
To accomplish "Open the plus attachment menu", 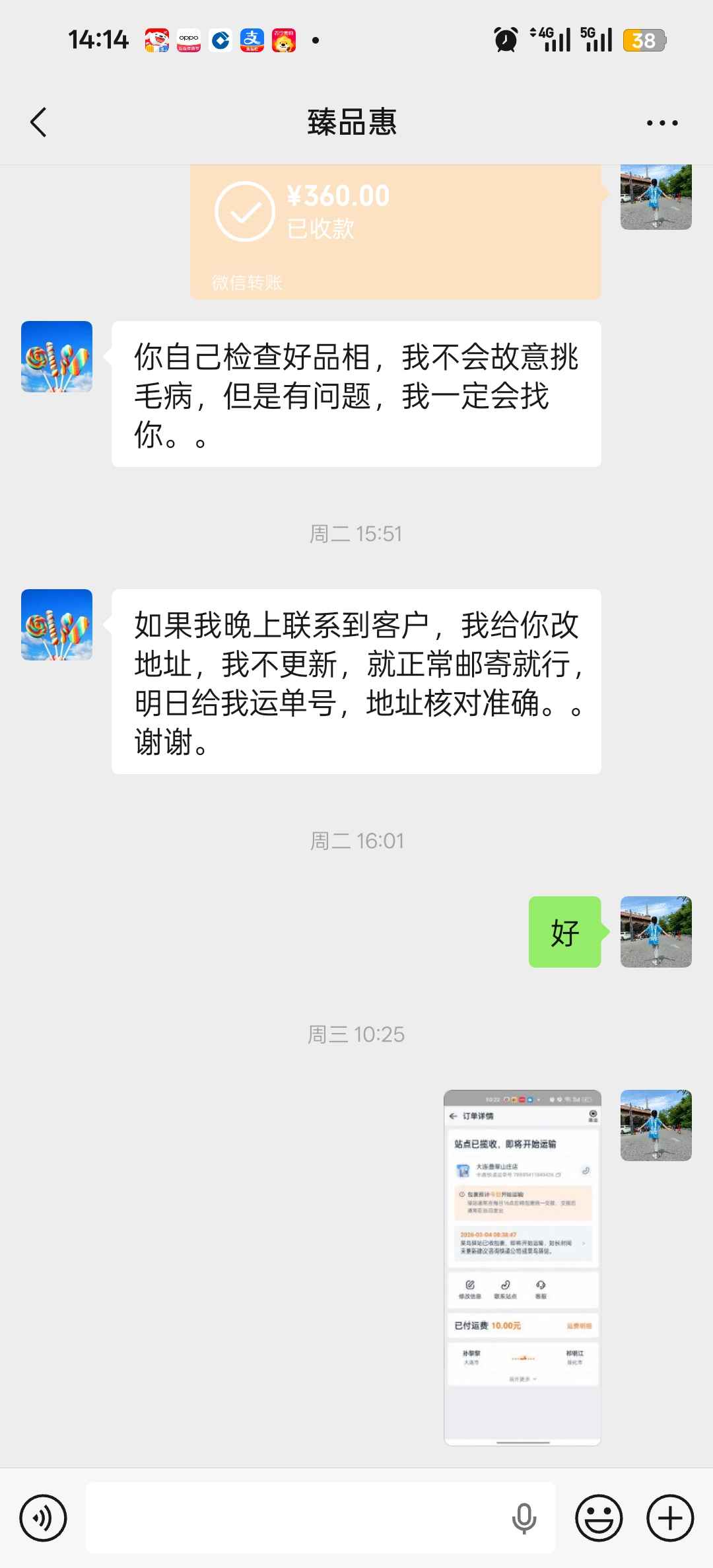I will coord(670,1518).
